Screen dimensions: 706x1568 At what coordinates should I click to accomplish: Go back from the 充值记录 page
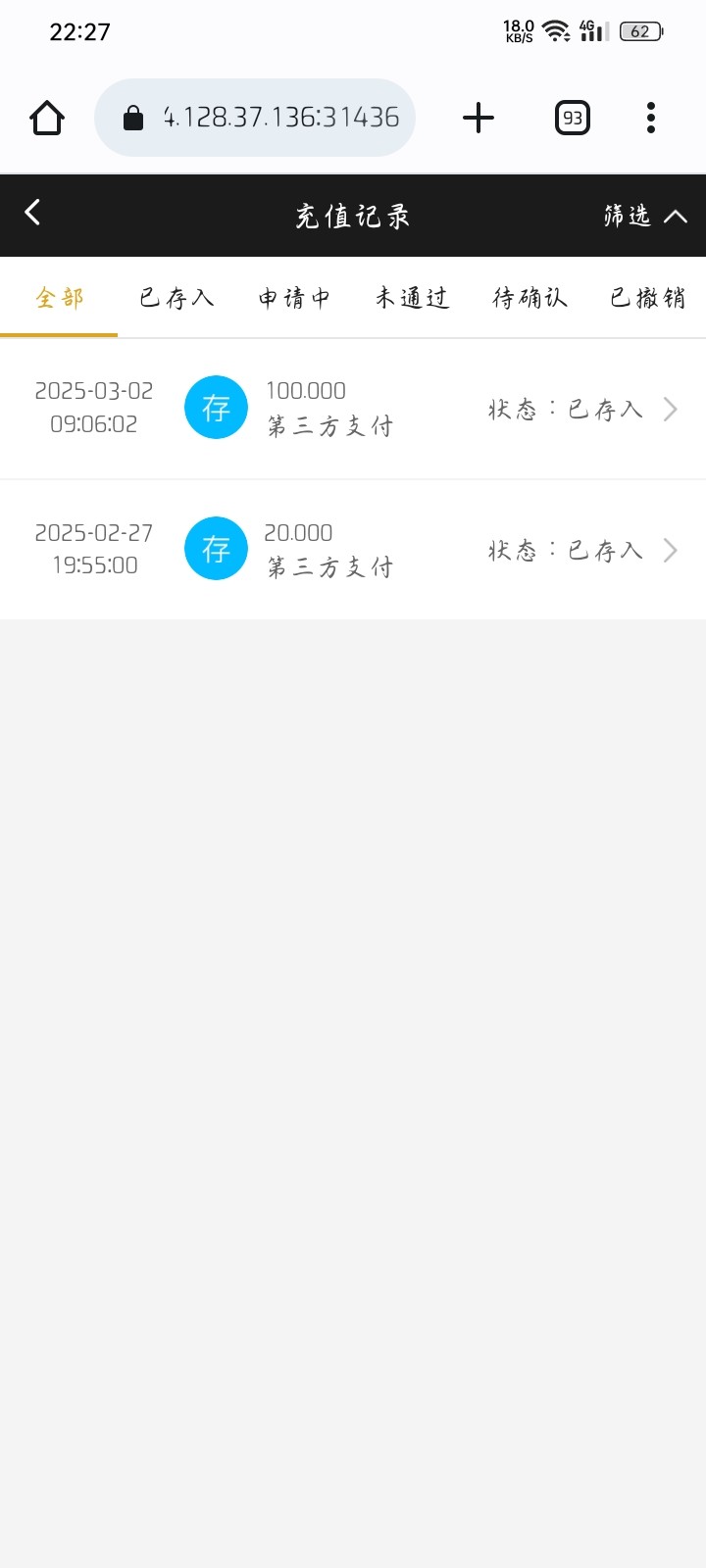click(x=33, y=213)
